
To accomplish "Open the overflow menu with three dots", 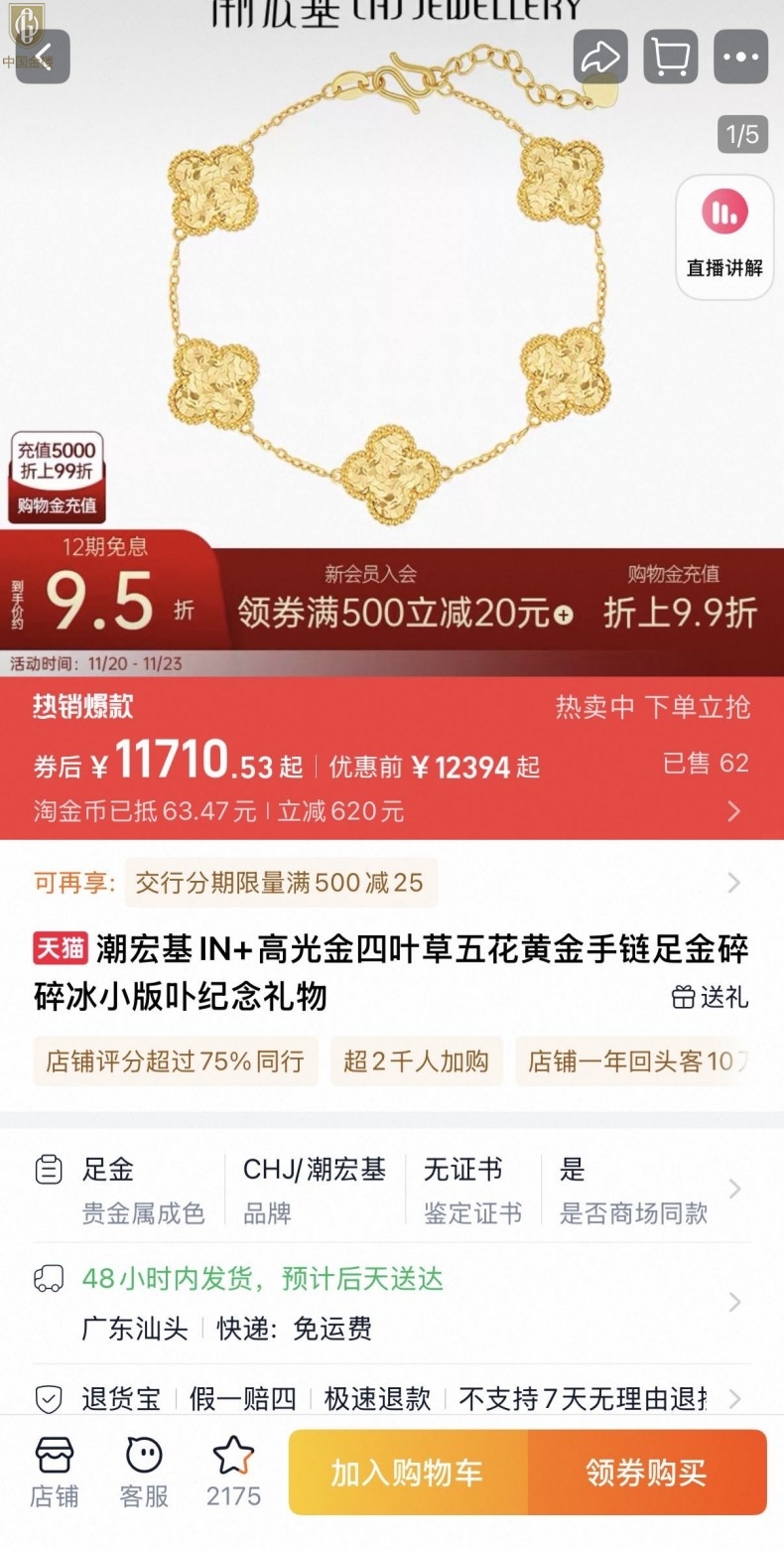I will (x=740, y=57).
